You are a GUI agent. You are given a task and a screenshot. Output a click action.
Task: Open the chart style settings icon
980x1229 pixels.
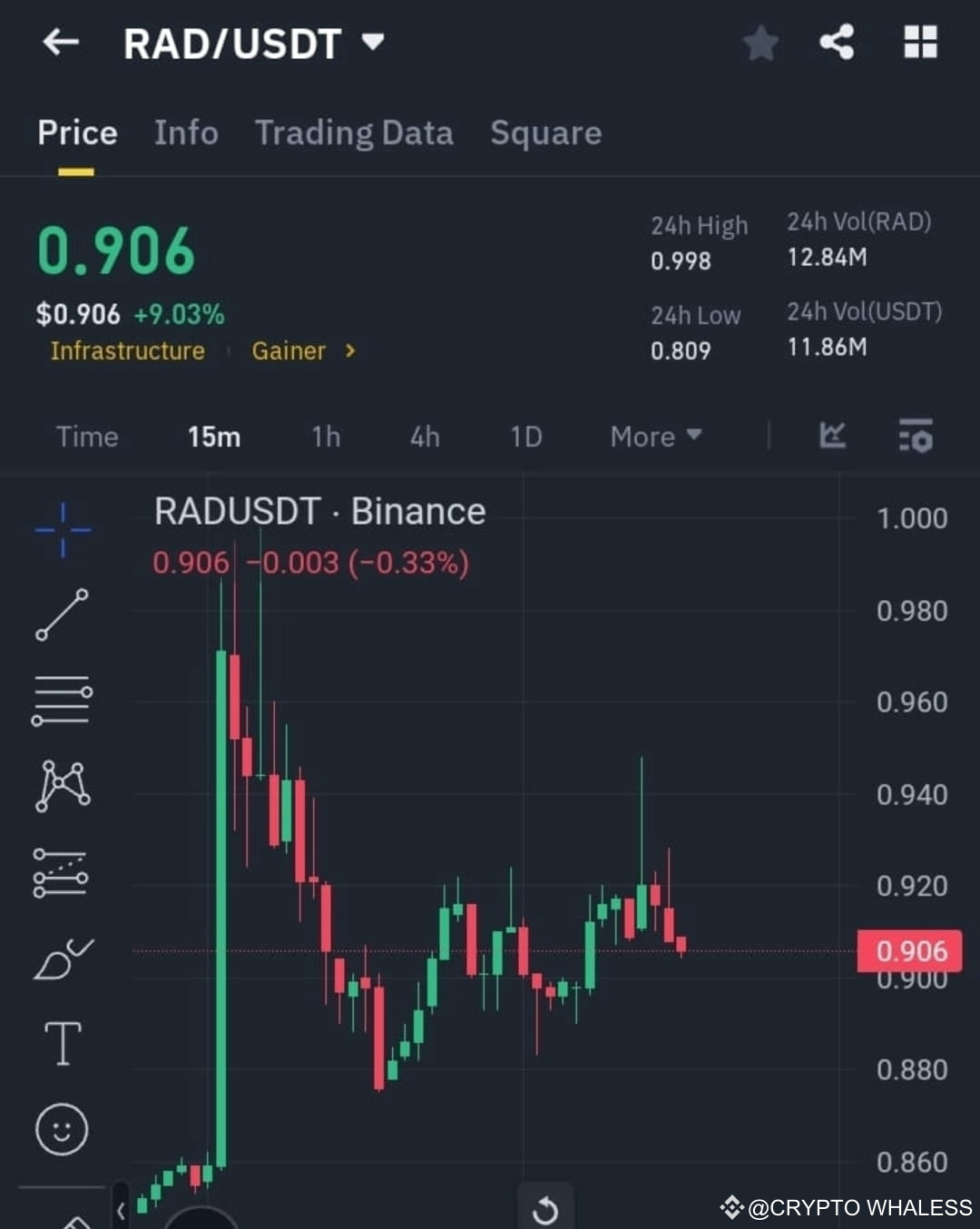(916, 437)
